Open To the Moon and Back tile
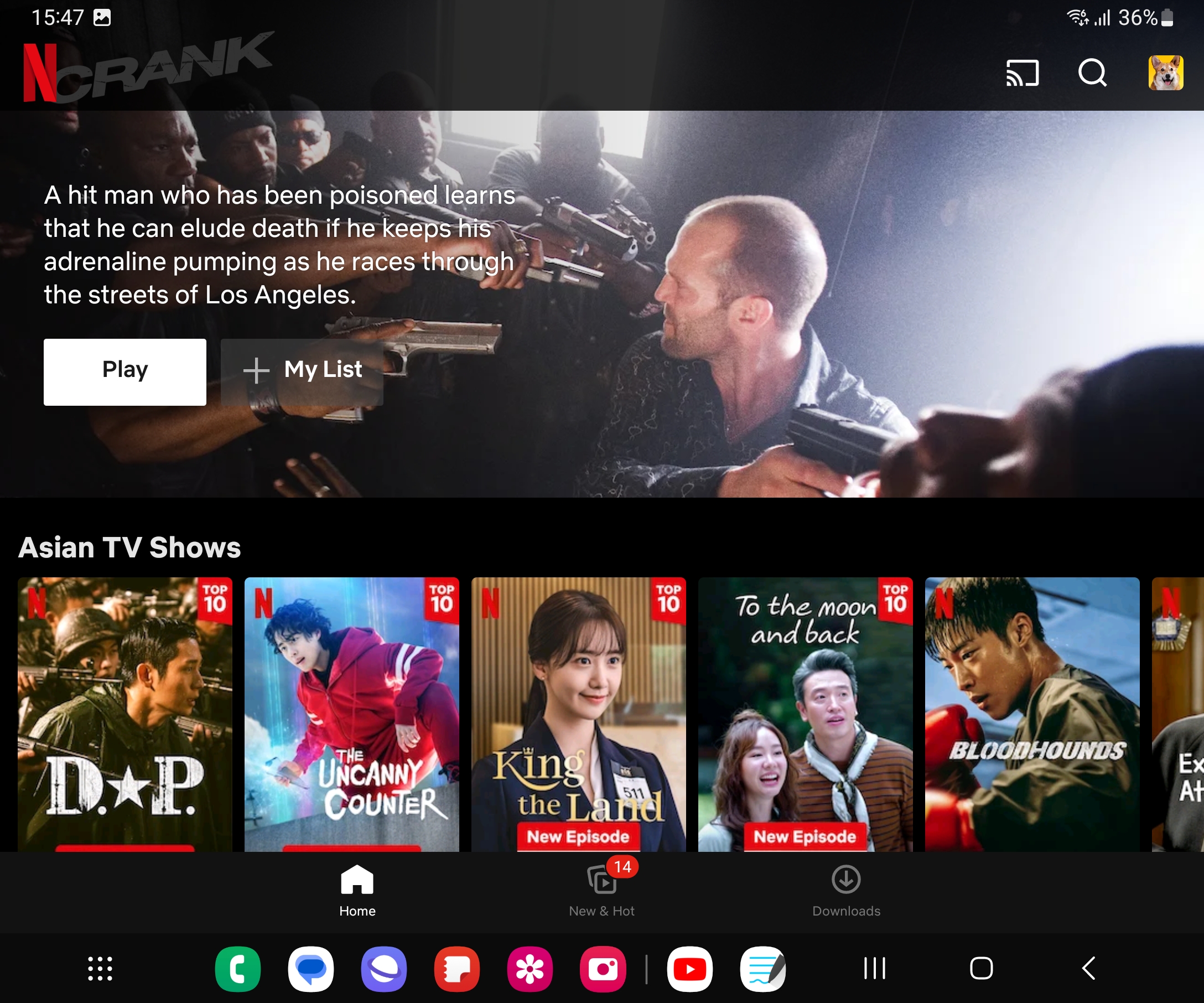This screenshot has height=1003, width=1204. coord(805,713)
